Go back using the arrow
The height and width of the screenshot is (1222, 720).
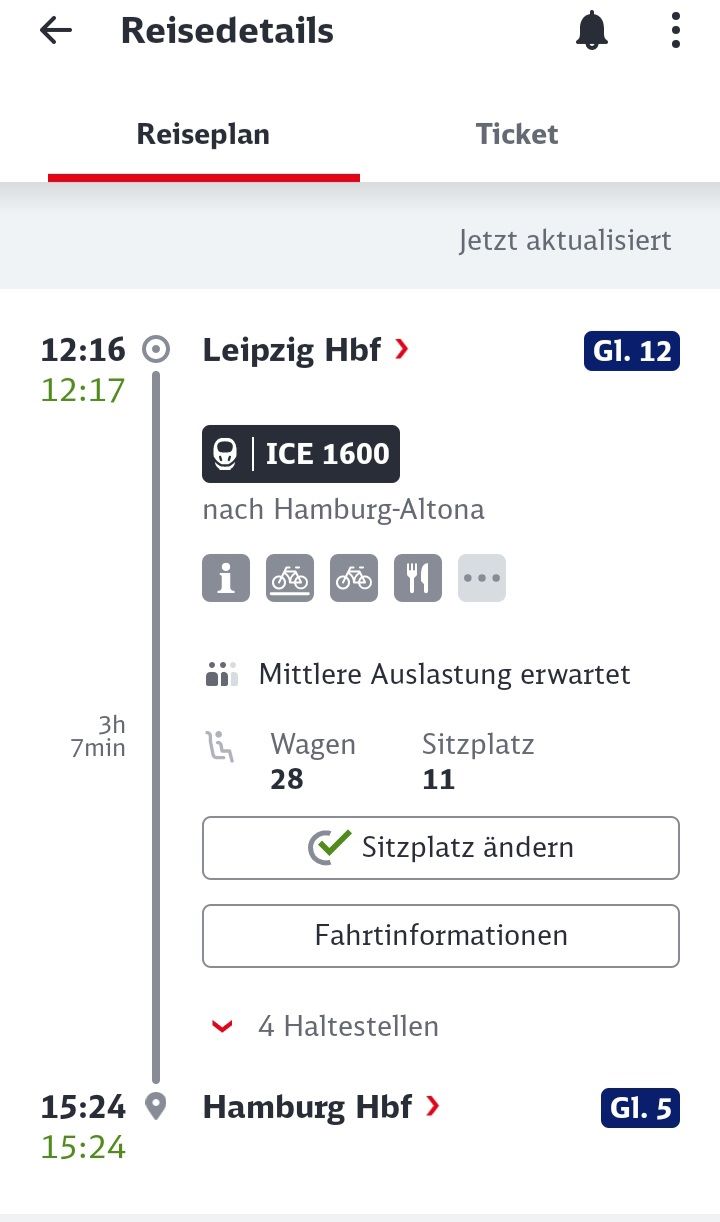[56, 31]
